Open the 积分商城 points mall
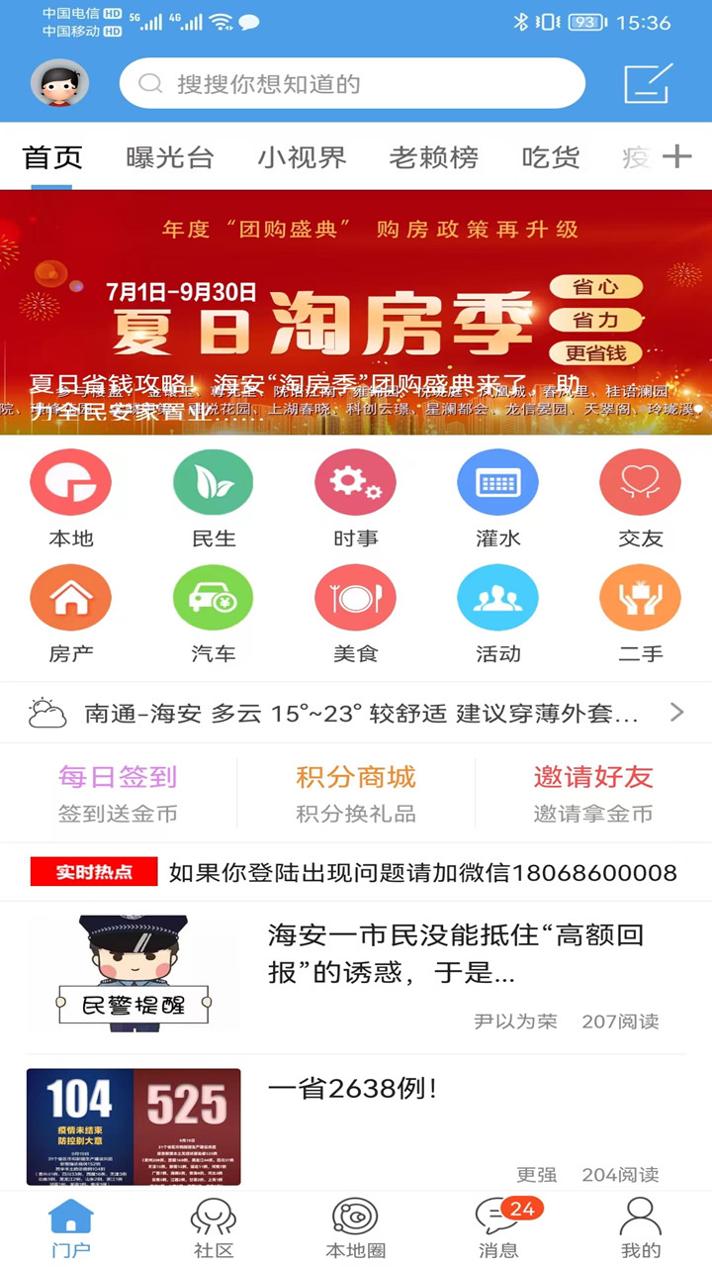This screenshot has width=712, height=1267. (x=356, y=793)
